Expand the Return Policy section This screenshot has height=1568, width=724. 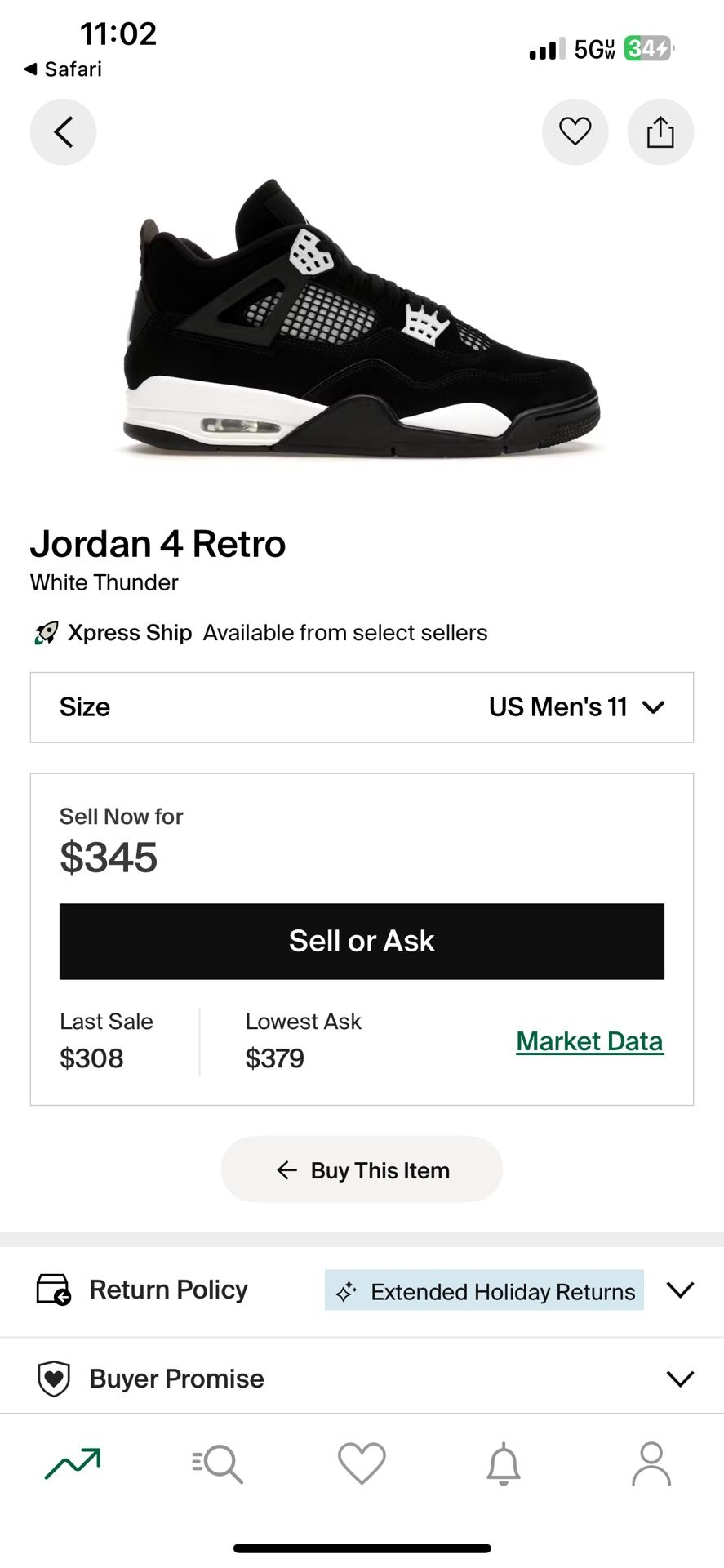point(680,1290)
